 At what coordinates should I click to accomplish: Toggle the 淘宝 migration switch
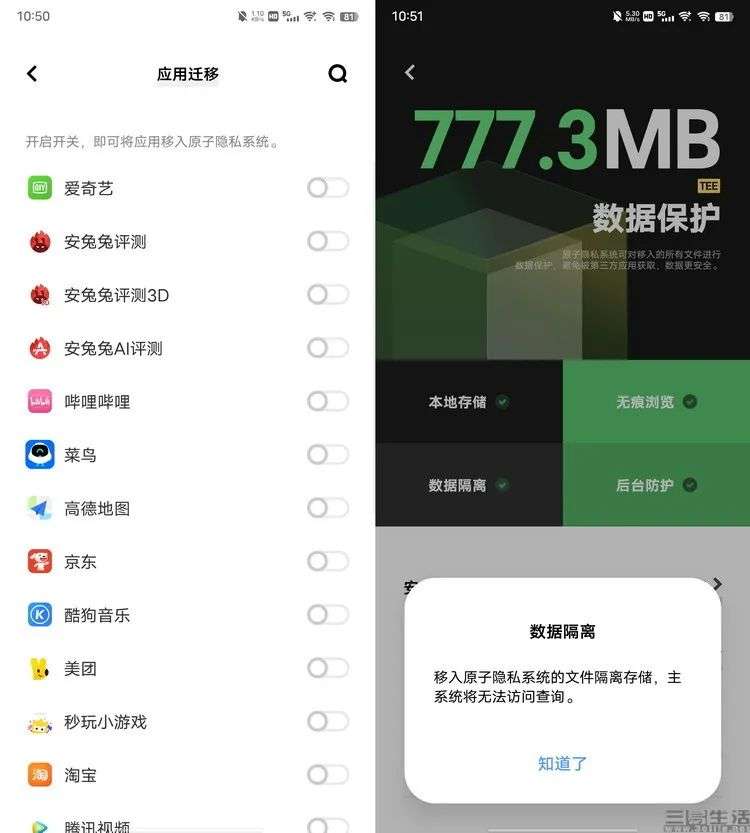point(328,775)
